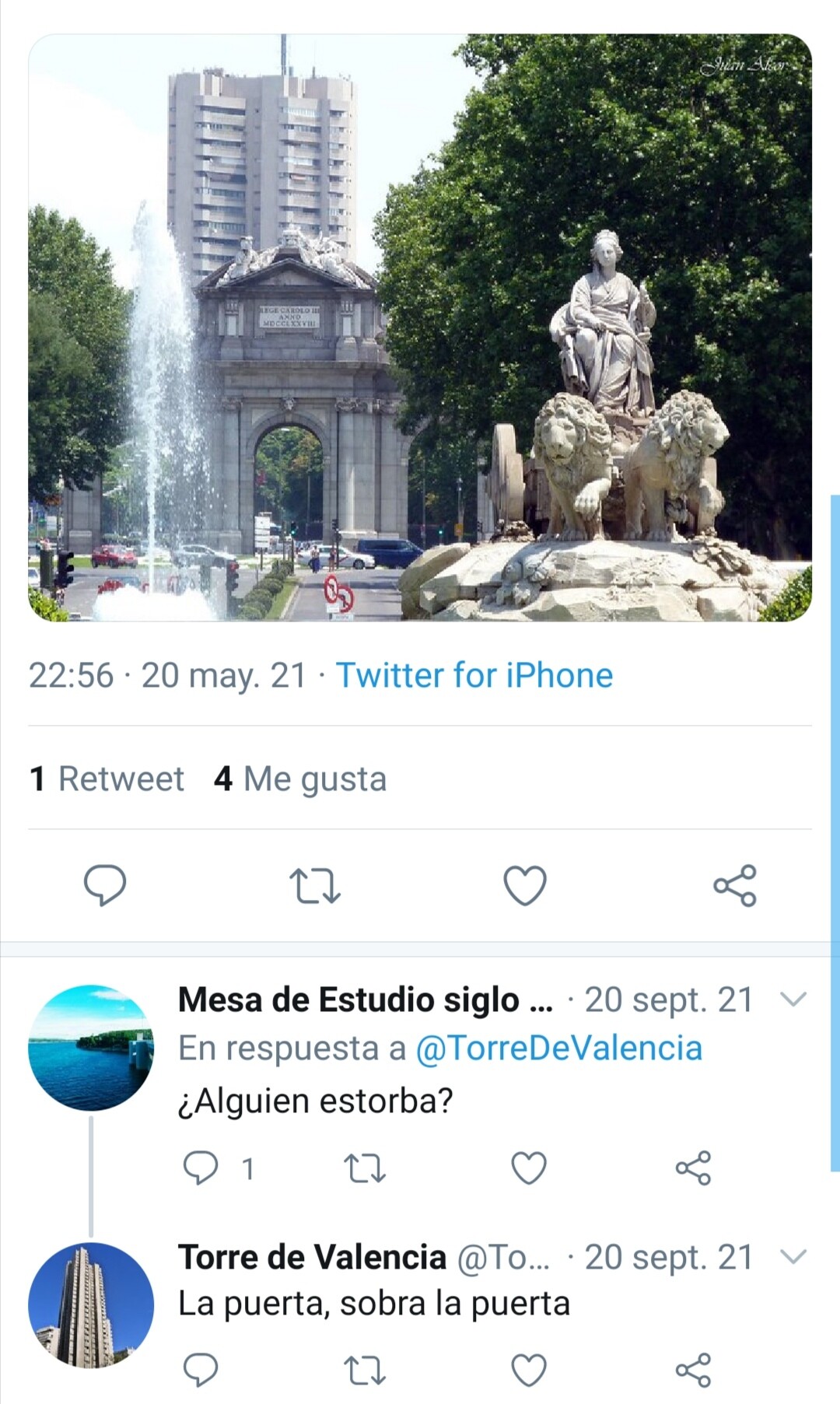
Task: Open the Cibeles fountain photo in the tweet
Action: 420,327
